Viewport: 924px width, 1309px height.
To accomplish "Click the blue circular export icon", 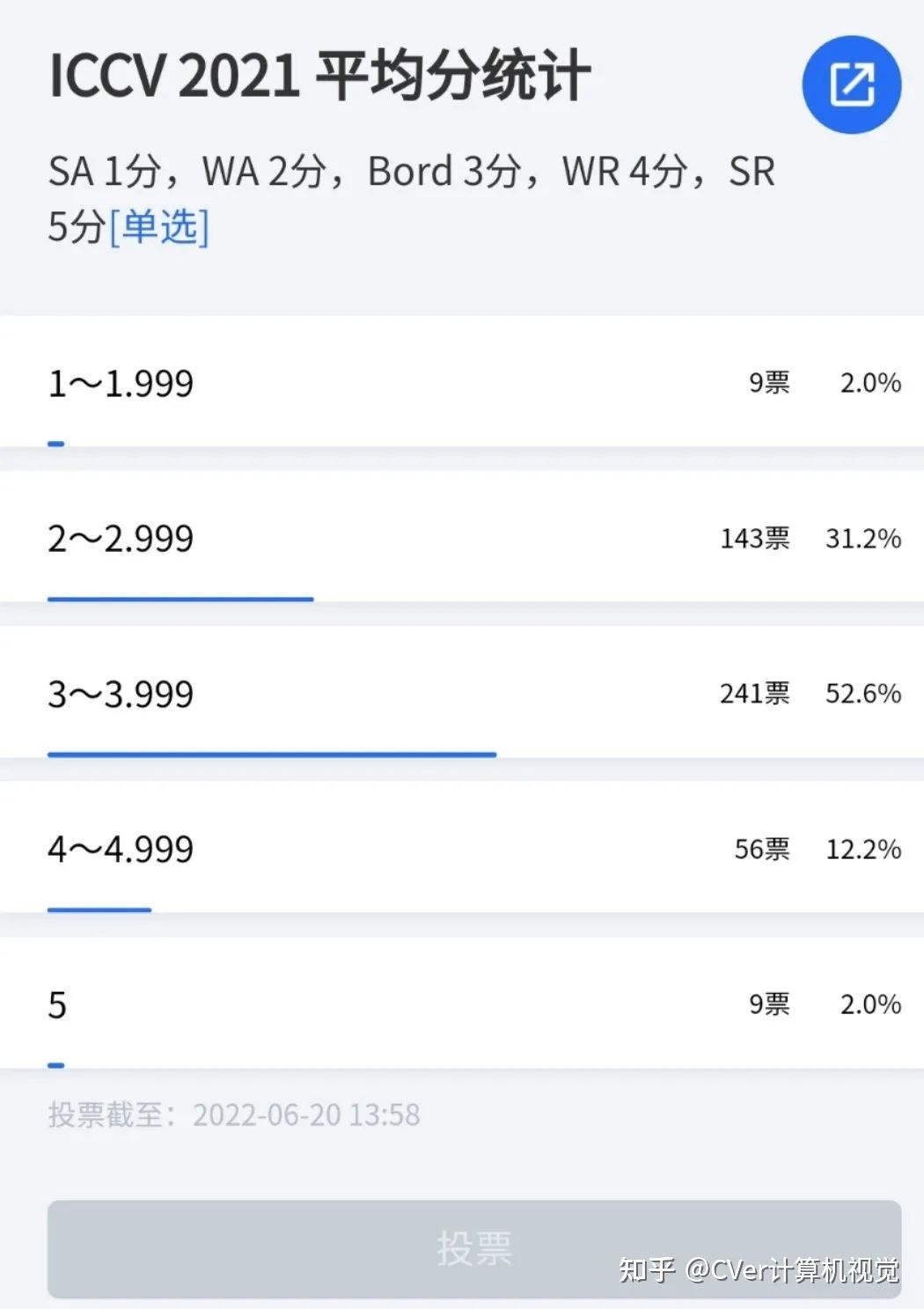I will point(851,83).
